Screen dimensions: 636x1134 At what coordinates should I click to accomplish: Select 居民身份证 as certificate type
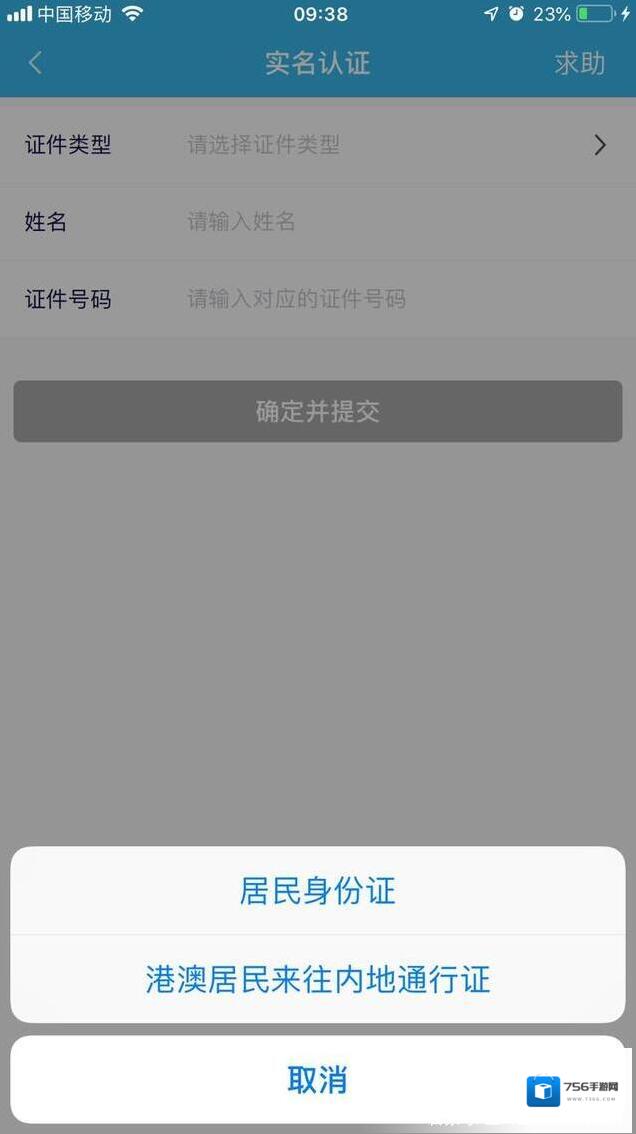[318, 890]
